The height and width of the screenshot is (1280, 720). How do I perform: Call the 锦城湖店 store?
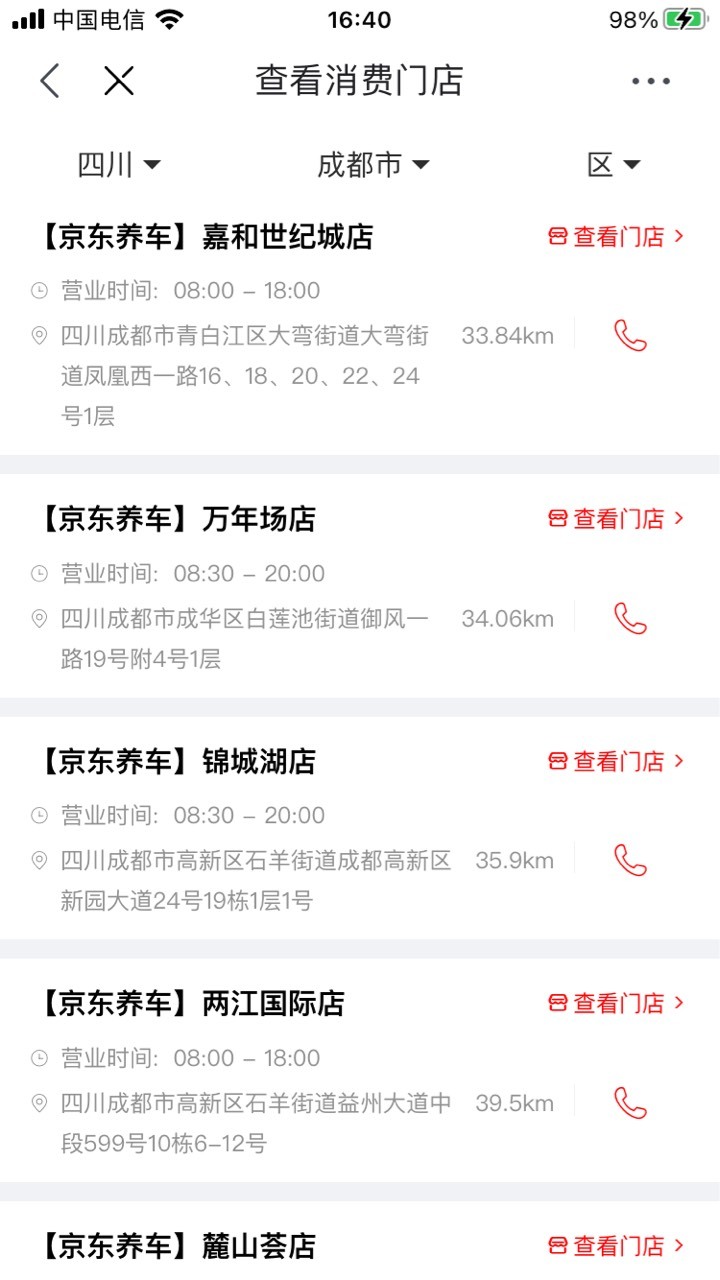click(x=630, y=861)
